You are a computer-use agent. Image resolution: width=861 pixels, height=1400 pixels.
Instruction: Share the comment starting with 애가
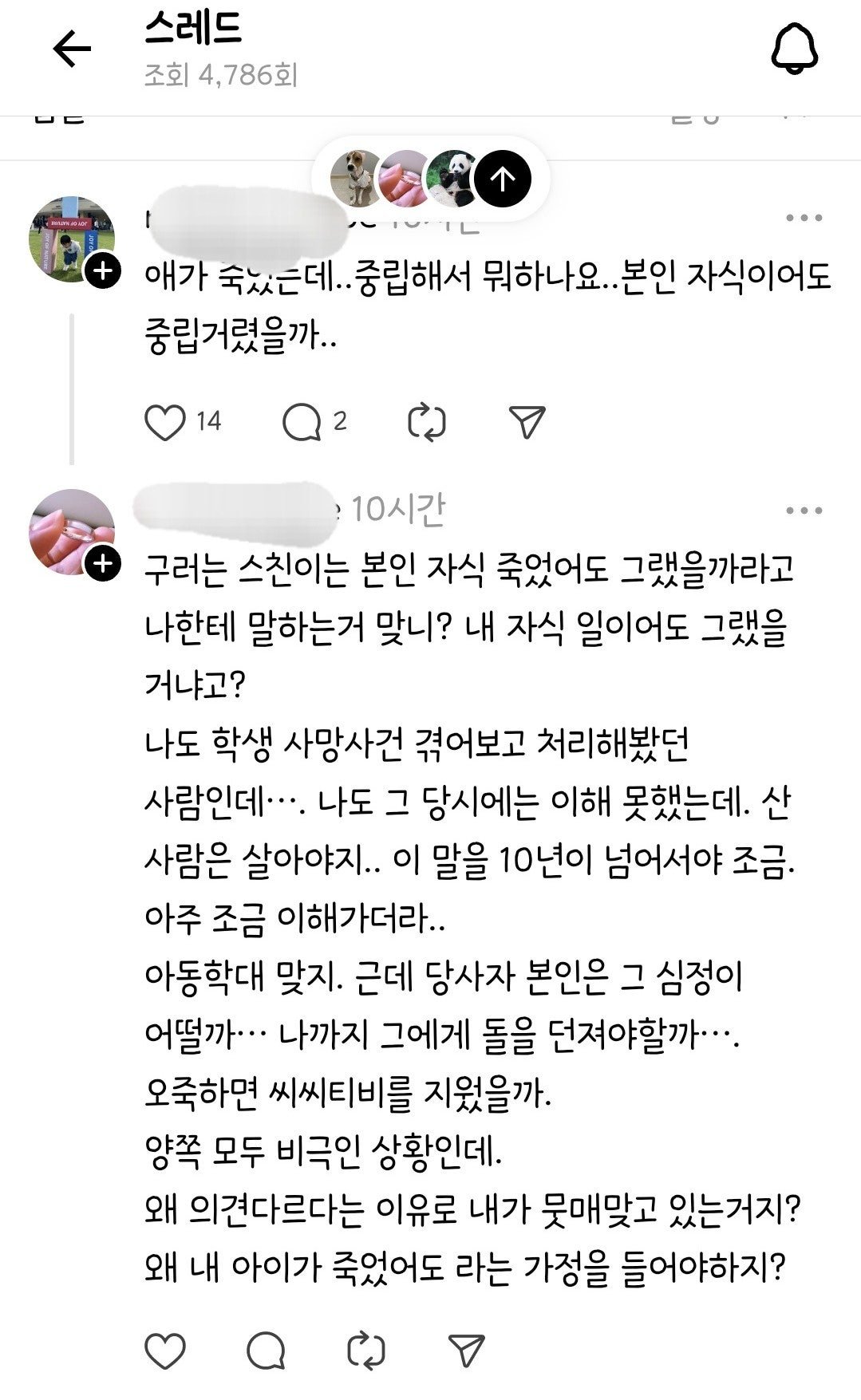tap(527, 422)
